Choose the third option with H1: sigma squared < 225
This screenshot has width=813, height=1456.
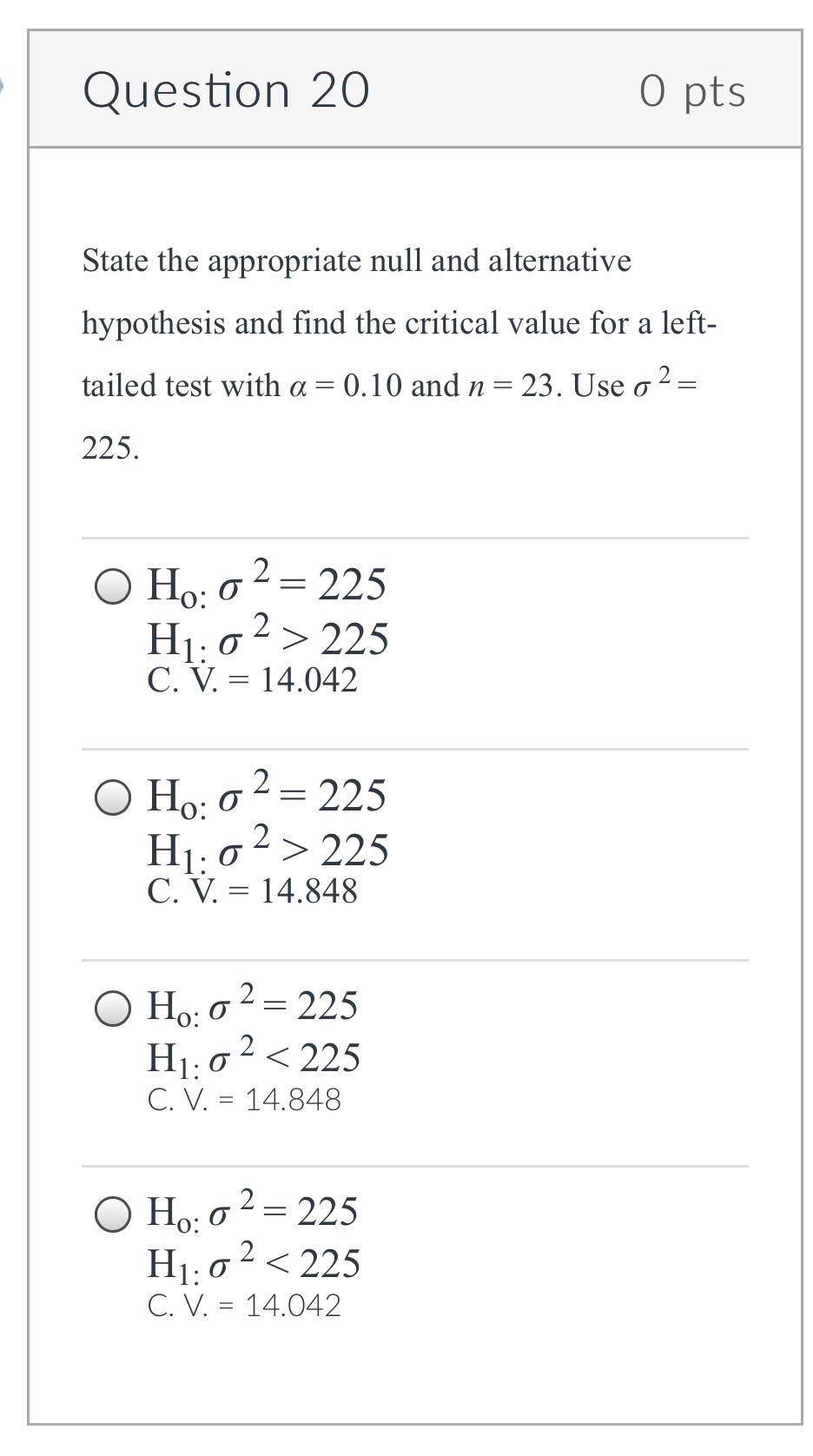pyautogui.click(x=111, y=1006)
